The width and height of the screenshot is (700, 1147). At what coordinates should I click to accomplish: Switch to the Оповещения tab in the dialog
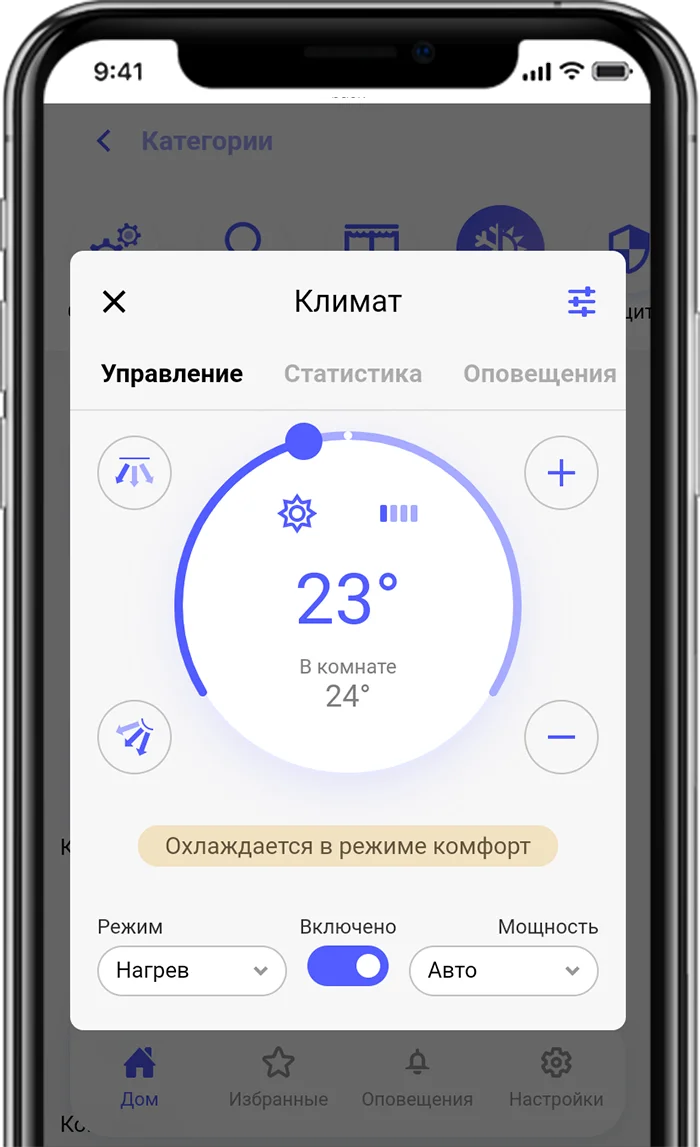[539, 374]
